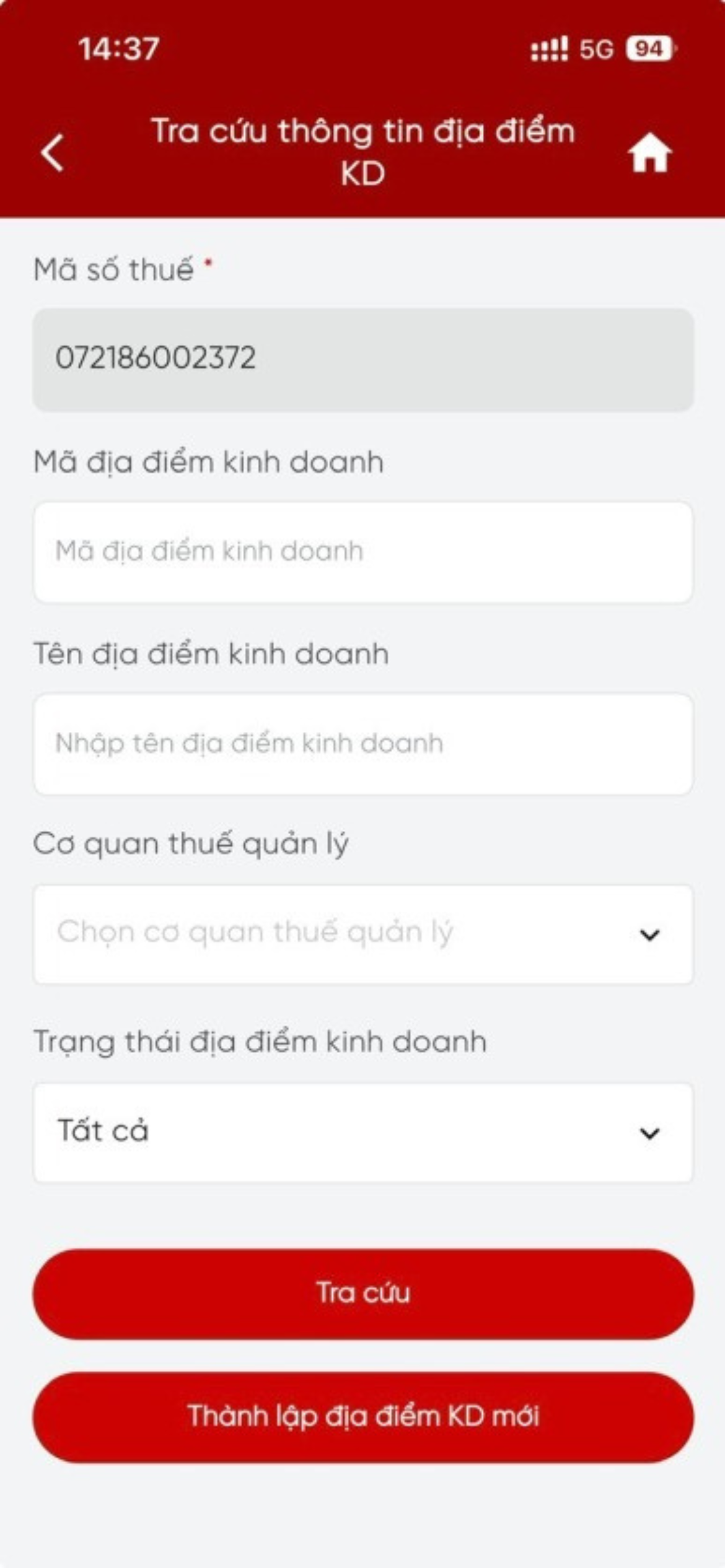This screenshot has width=725, height=1568.
Task: Tap the Tra cứu button
Action: pyautogui.click(x=362, y=1294)
